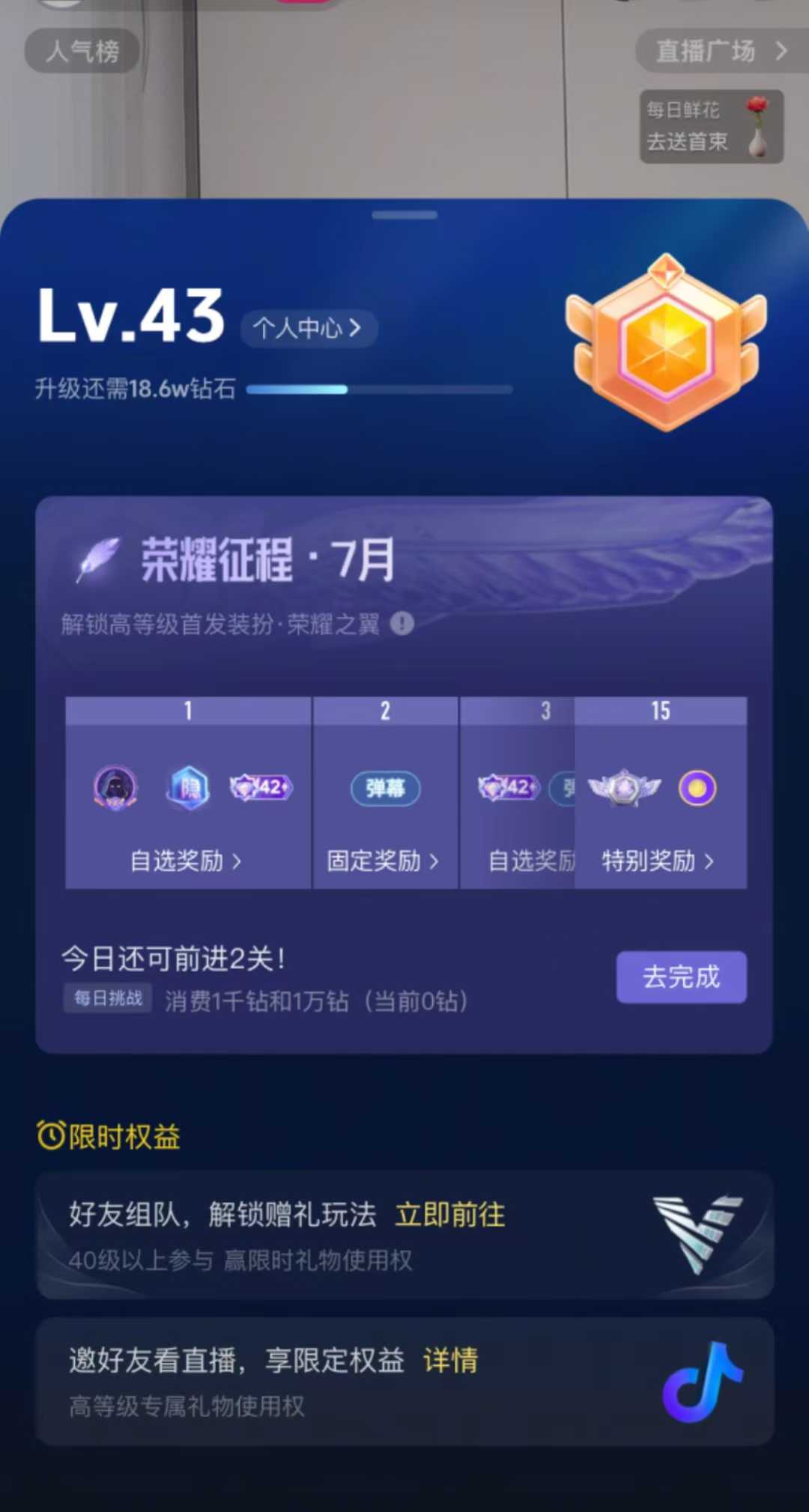View stage 15 特别奖励 rewards

click(658, 860)
